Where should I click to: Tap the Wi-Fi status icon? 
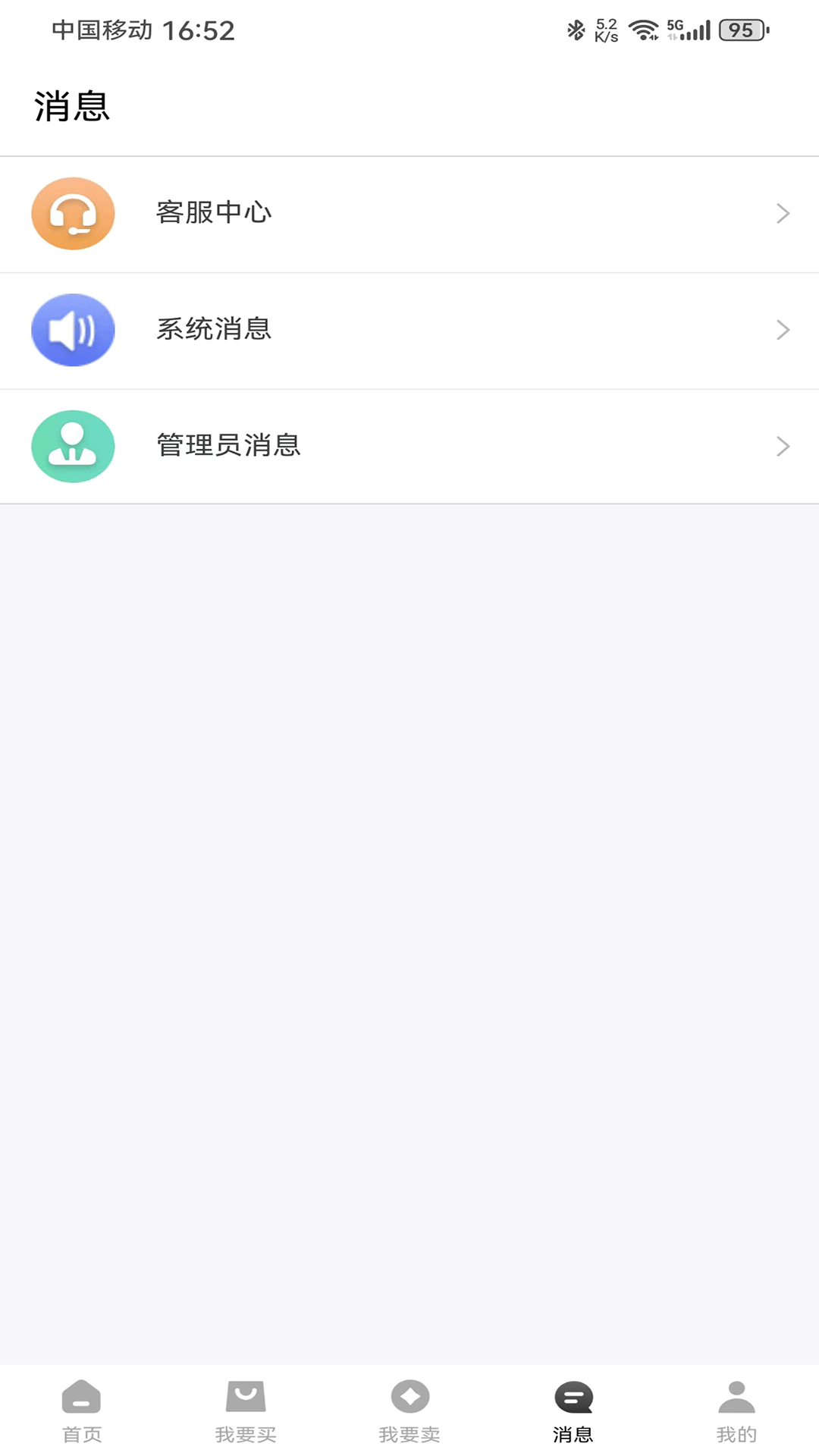point(642,30)
